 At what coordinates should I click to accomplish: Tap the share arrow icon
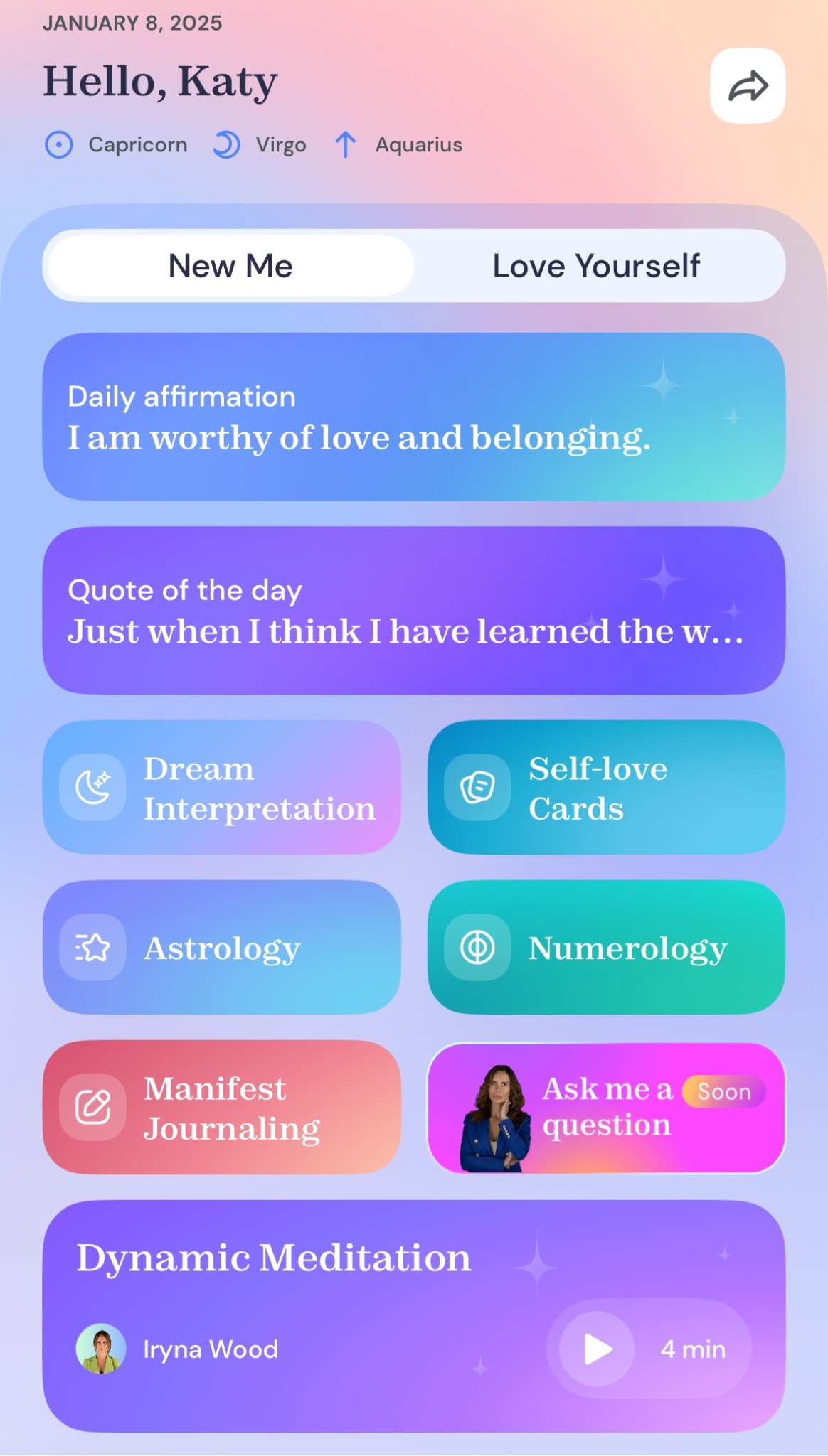tap(748, 86)
